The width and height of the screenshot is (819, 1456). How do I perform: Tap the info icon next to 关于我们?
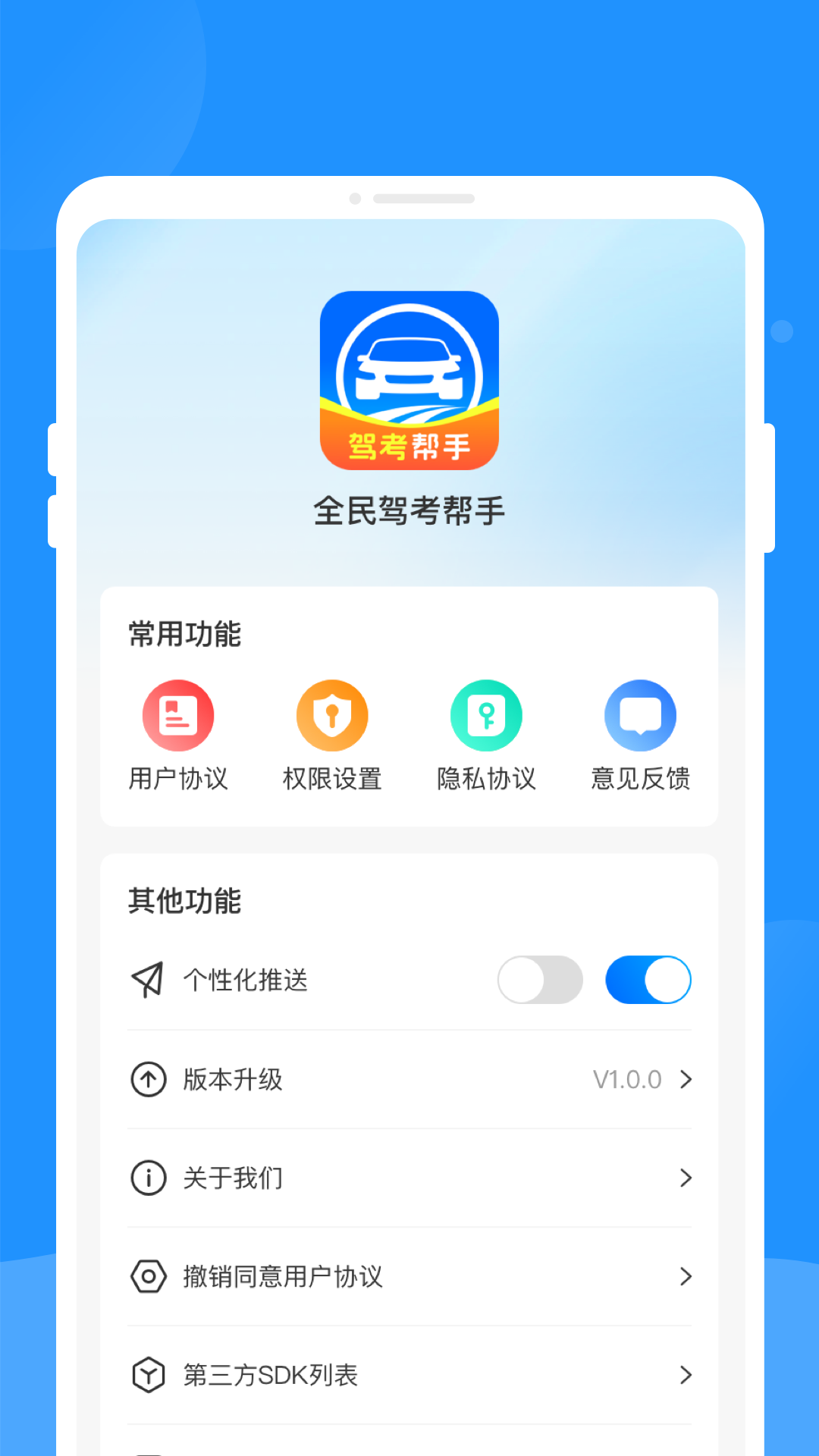click(x=149, y=1178)
